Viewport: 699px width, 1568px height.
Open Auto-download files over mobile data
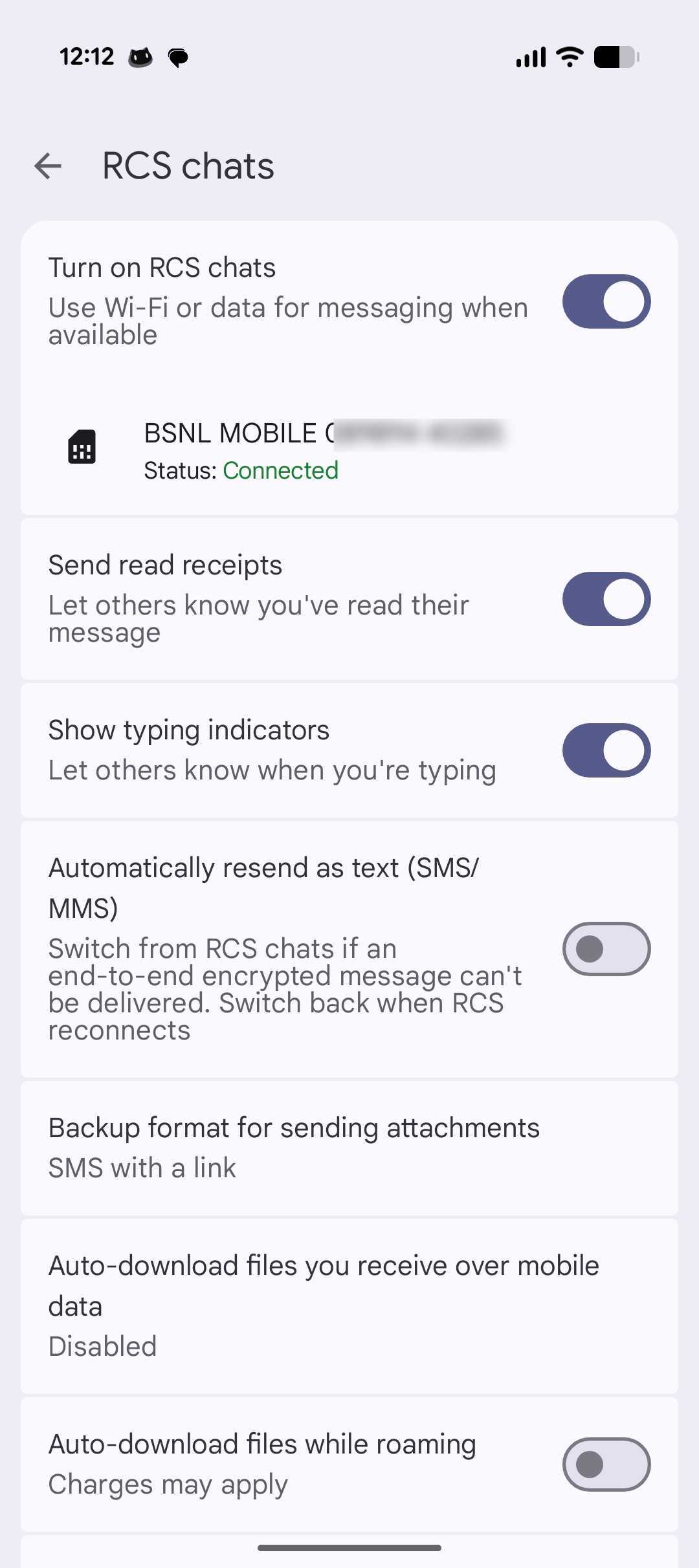(349, 1305)
